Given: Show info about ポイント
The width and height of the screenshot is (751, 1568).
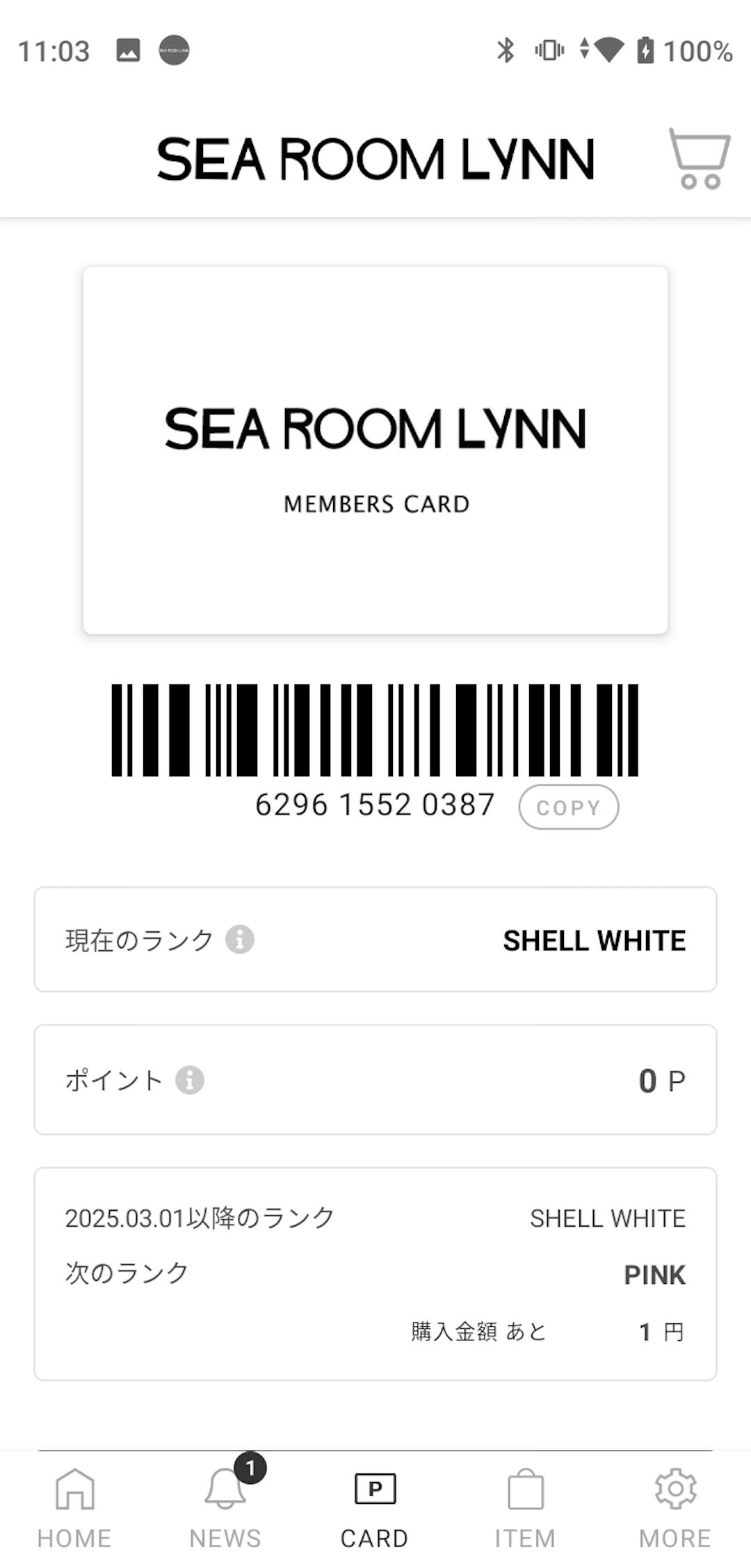Looking at the screenshot, I should (x=190, y=1080).
